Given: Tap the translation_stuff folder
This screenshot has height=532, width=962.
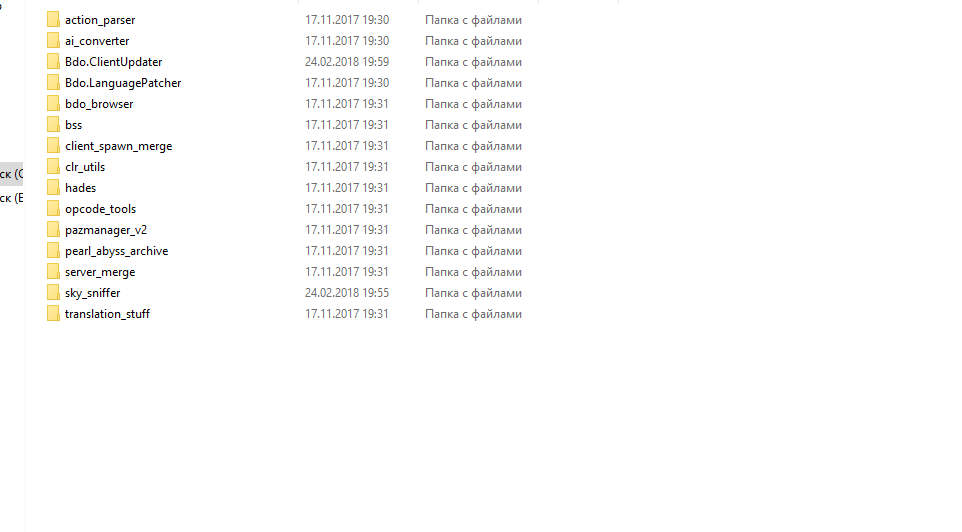Looking at the screenshot, I should tap(107, 314).
